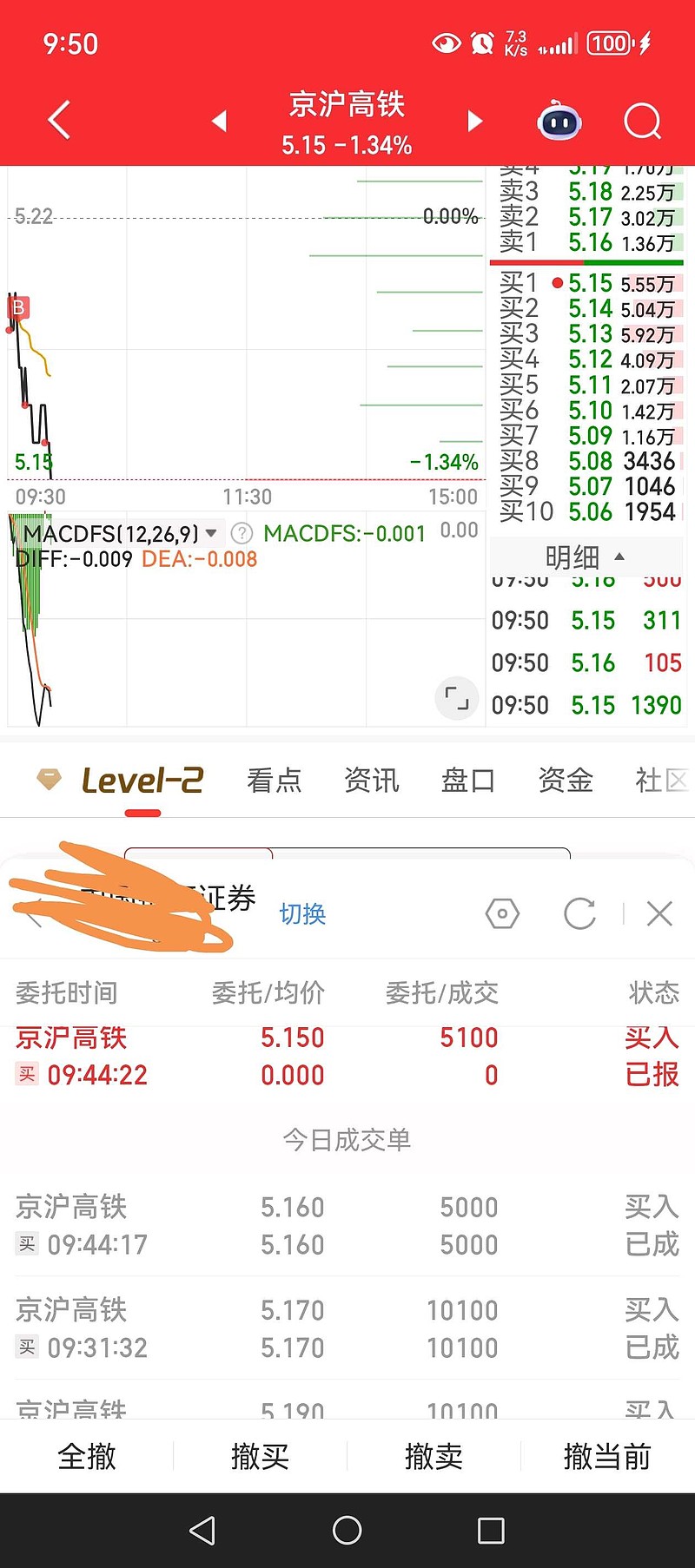Switch to the 资金 tab

point(566,781)
